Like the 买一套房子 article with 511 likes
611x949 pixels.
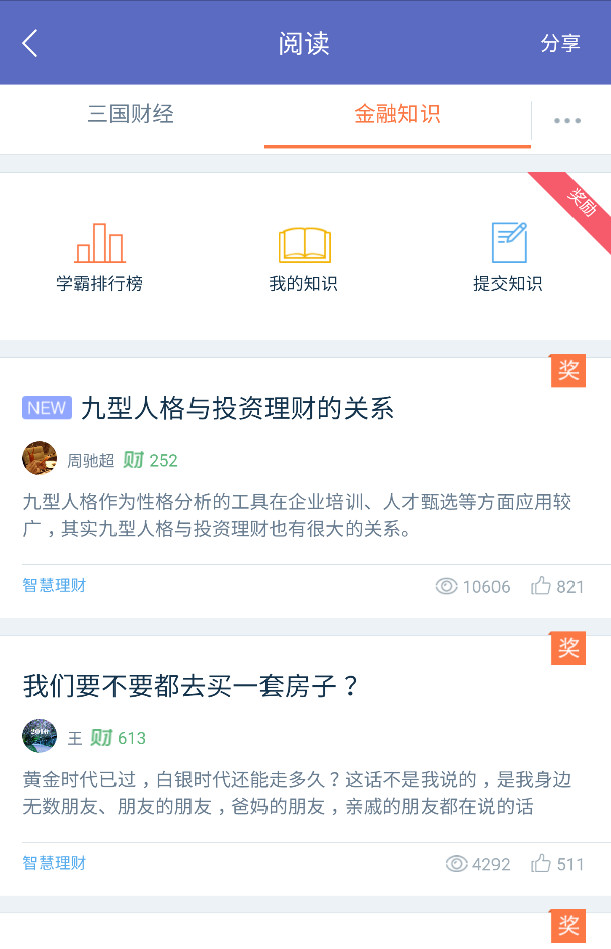pyautogui.click(x=557, y=863)
